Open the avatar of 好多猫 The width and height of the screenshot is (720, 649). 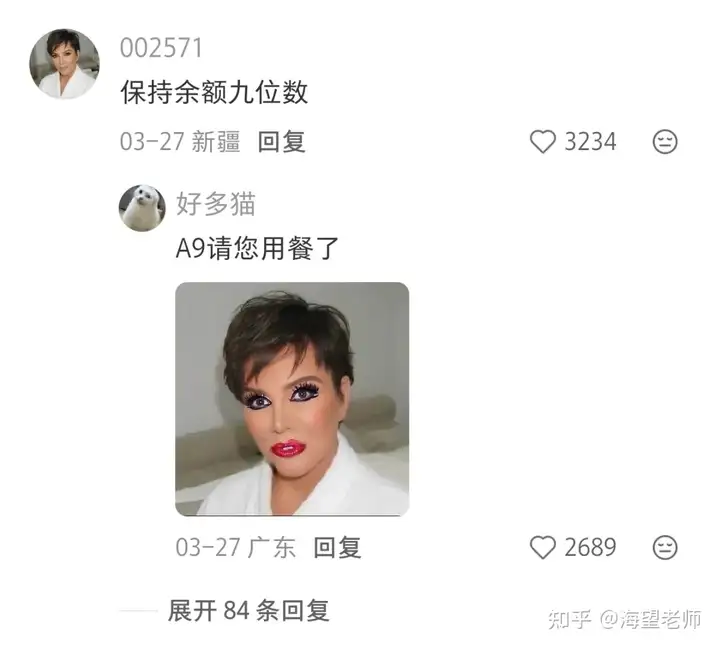tap(142, 207)
